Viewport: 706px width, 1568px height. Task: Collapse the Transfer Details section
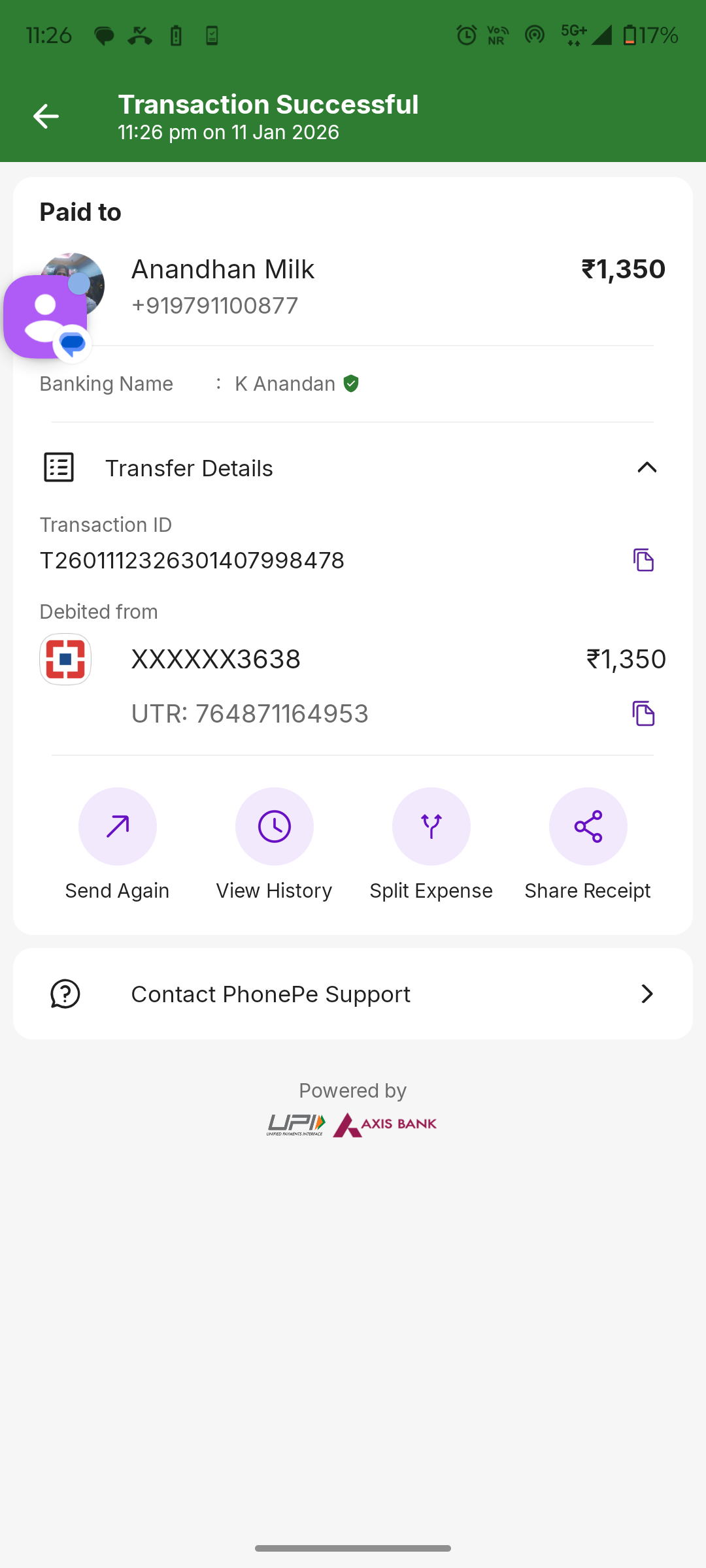(647, 468)
